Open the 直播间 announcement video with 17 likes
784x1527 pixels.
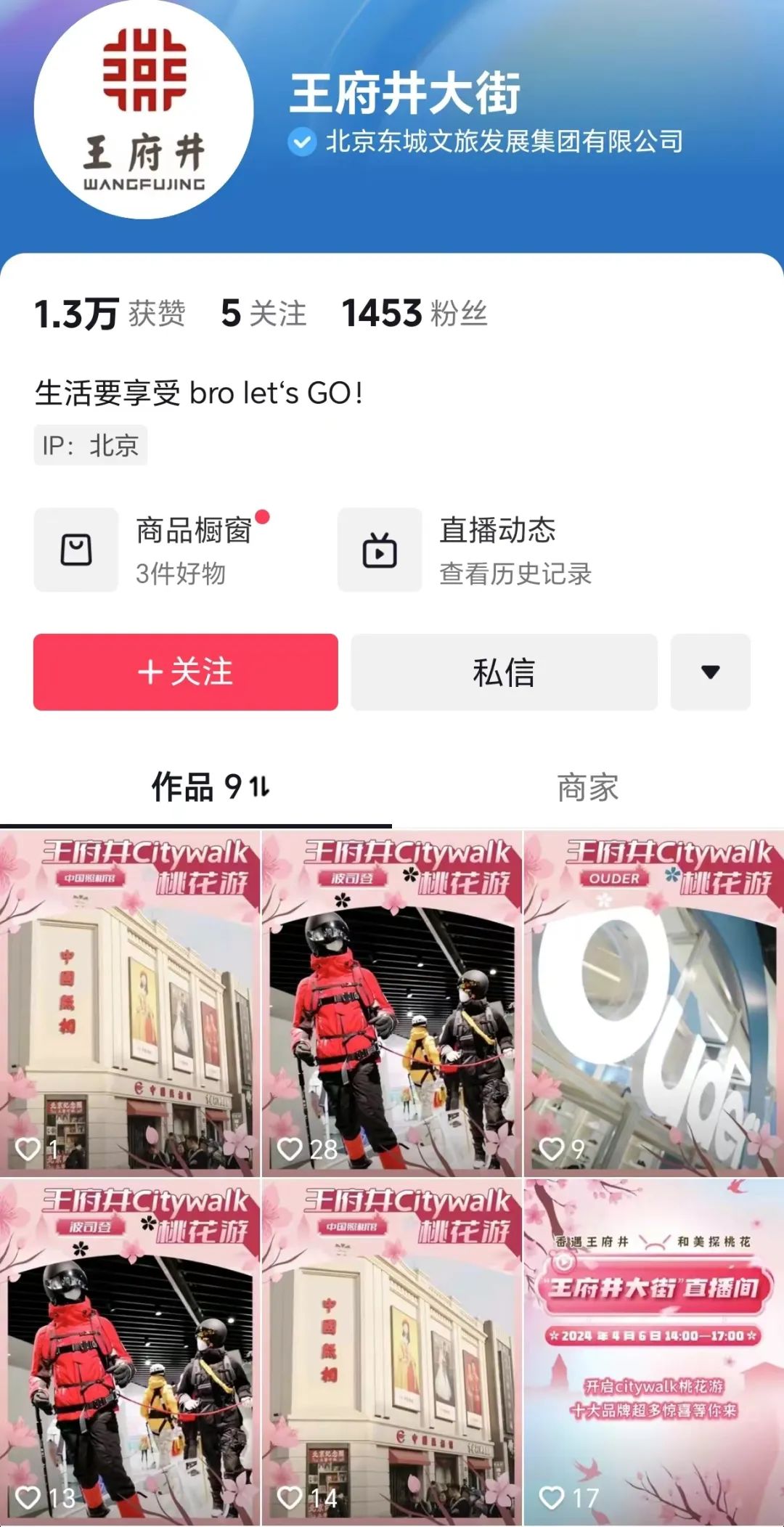pos(653,1351)
